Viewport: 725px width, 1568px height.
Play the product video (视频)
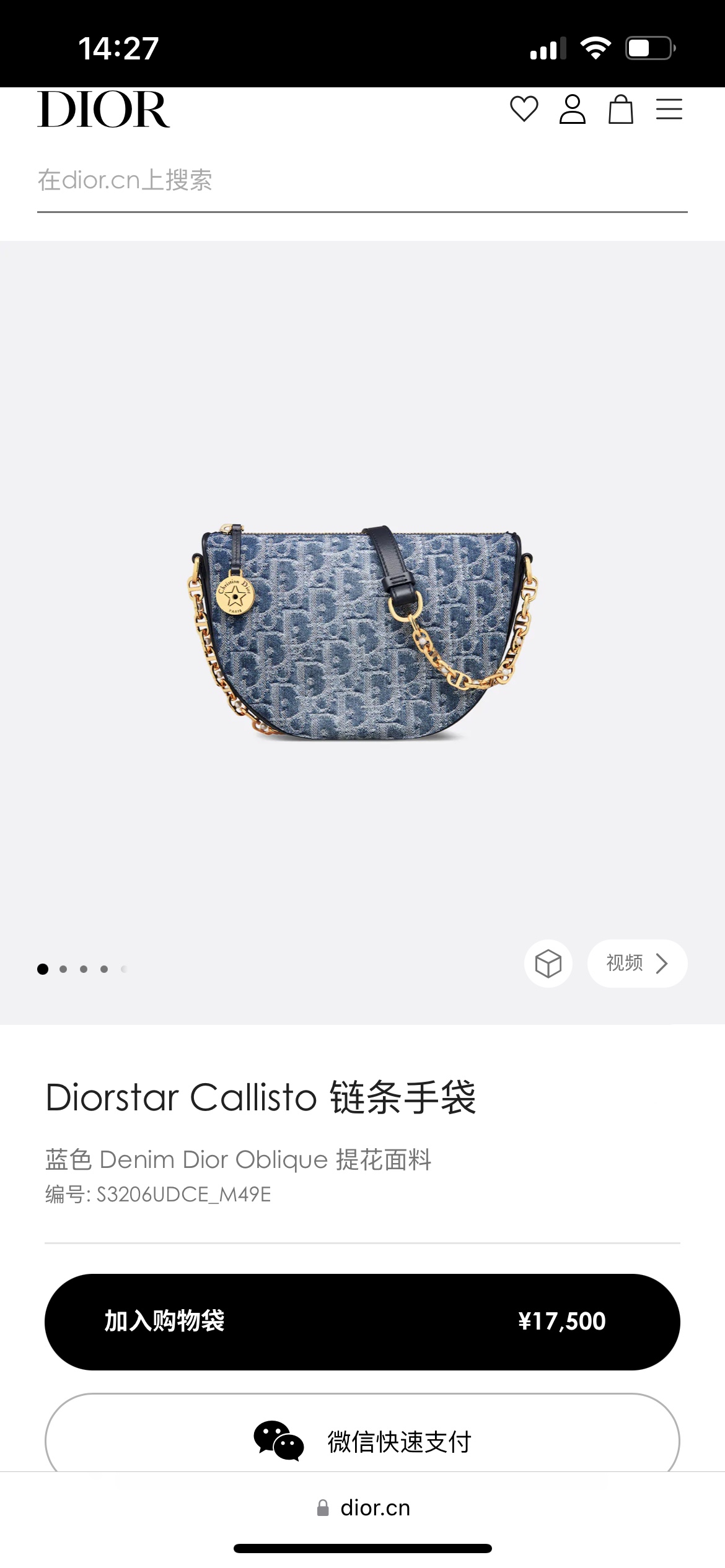pyautogui.click(x=637, y=964)
